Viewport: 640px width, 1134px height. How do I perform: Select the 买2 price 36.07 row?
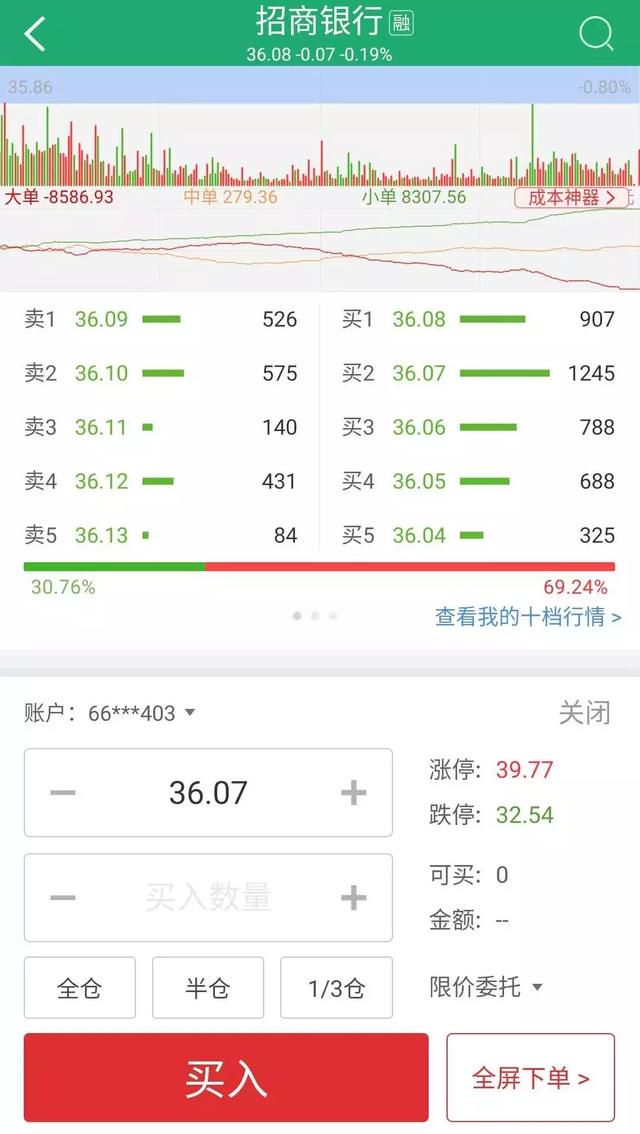tap(478, 373)
